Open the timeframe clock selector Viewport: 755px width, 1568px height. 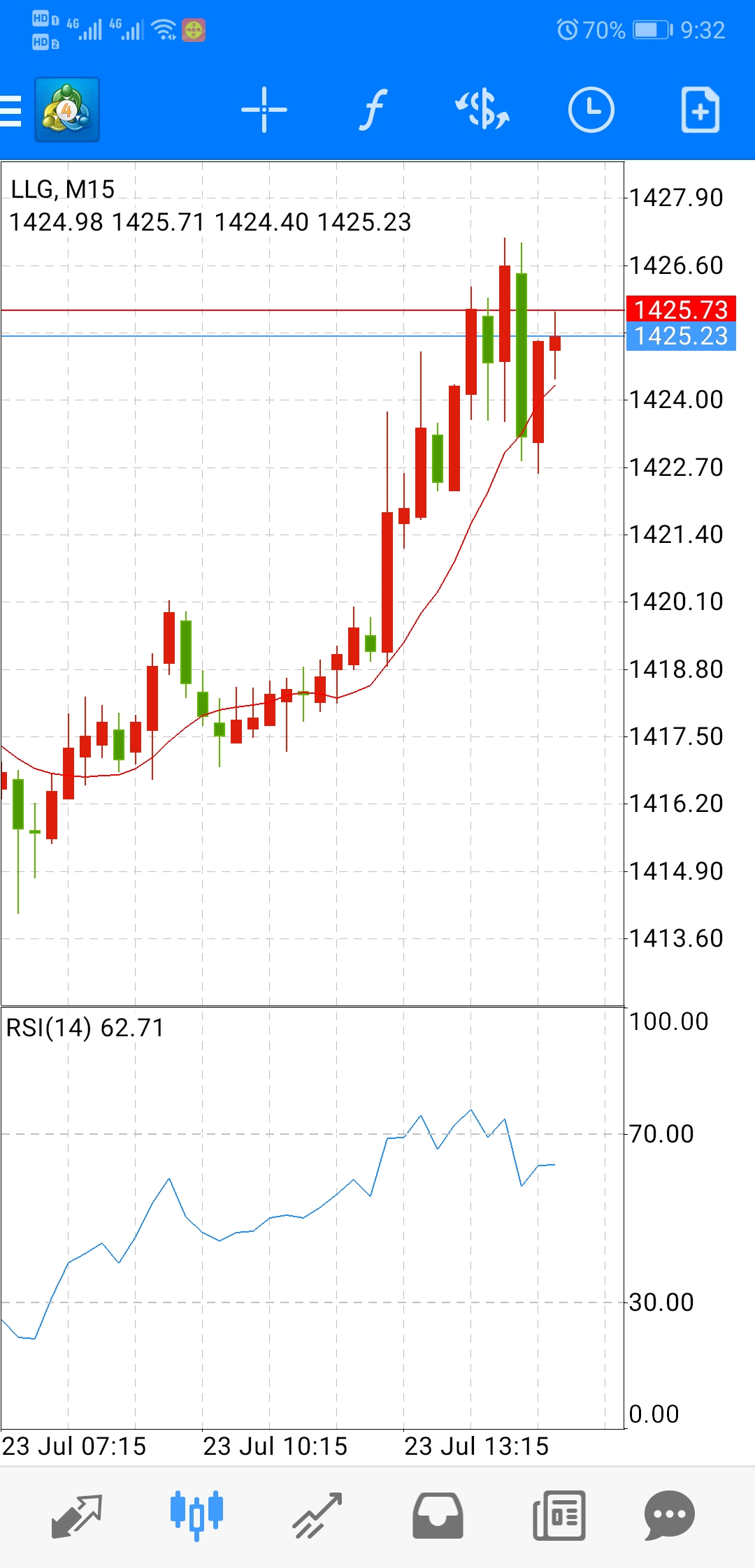[x=591, y=110]
